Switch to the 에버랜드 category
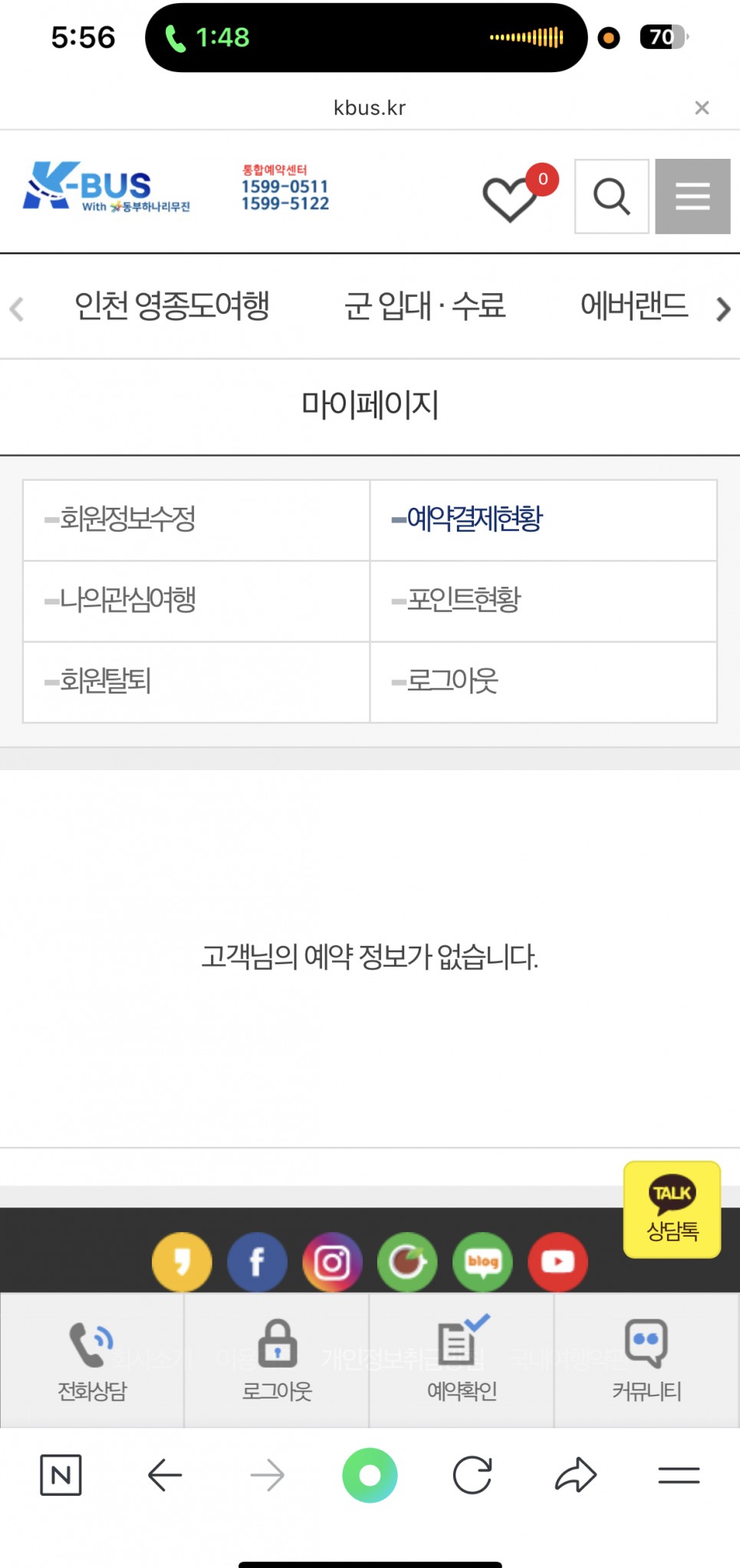Image resolution: width=740 pixels, height=1568 pixels. click(x=633, y=306)
